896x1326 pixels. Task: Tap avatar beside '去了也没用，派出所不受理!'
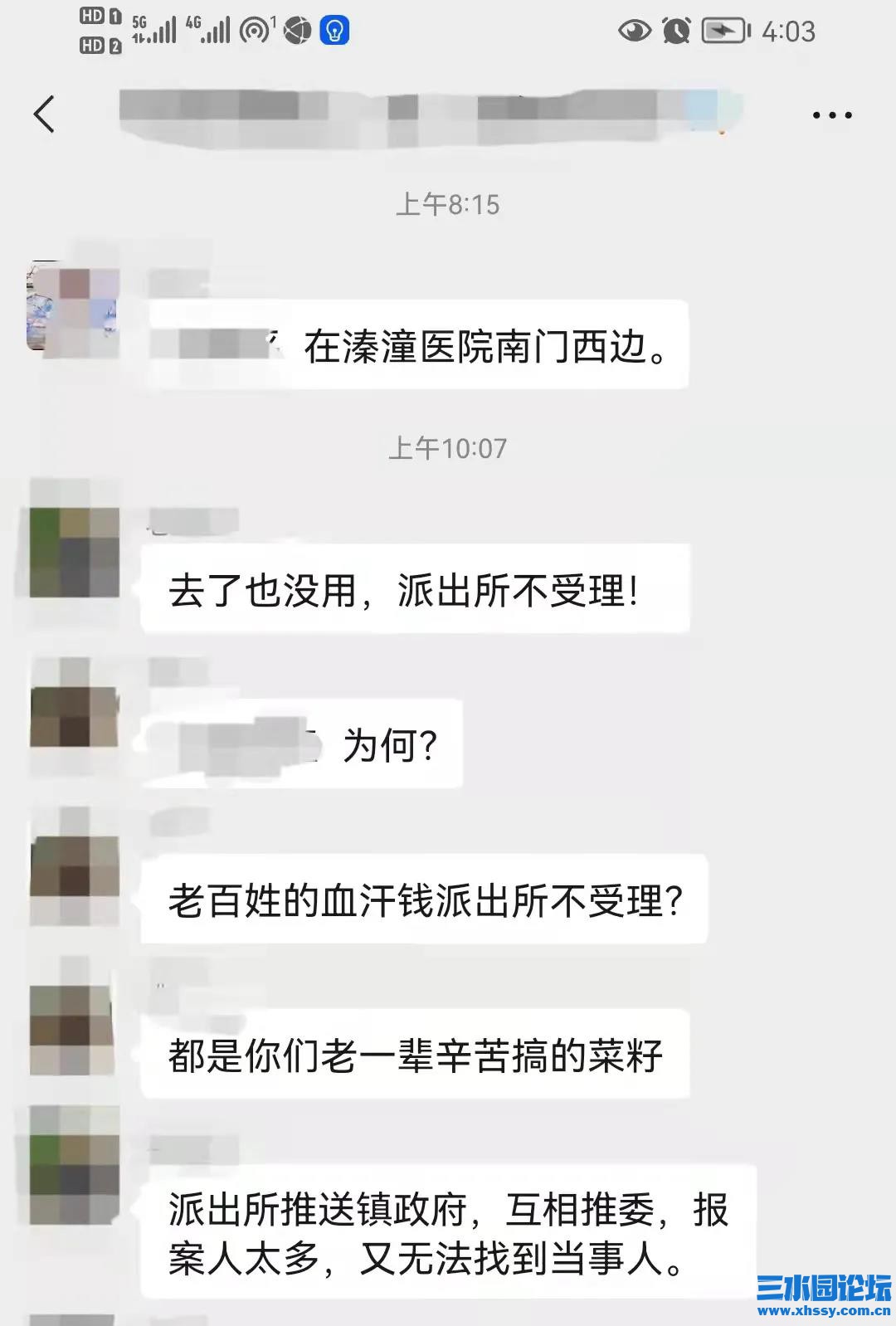75,552
